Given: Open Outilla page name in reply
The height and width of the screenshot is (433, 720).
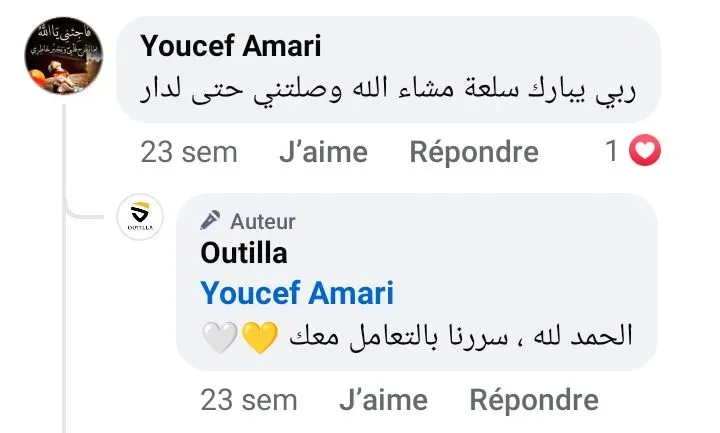Looking at the screenshot, I should click(244, 253).
